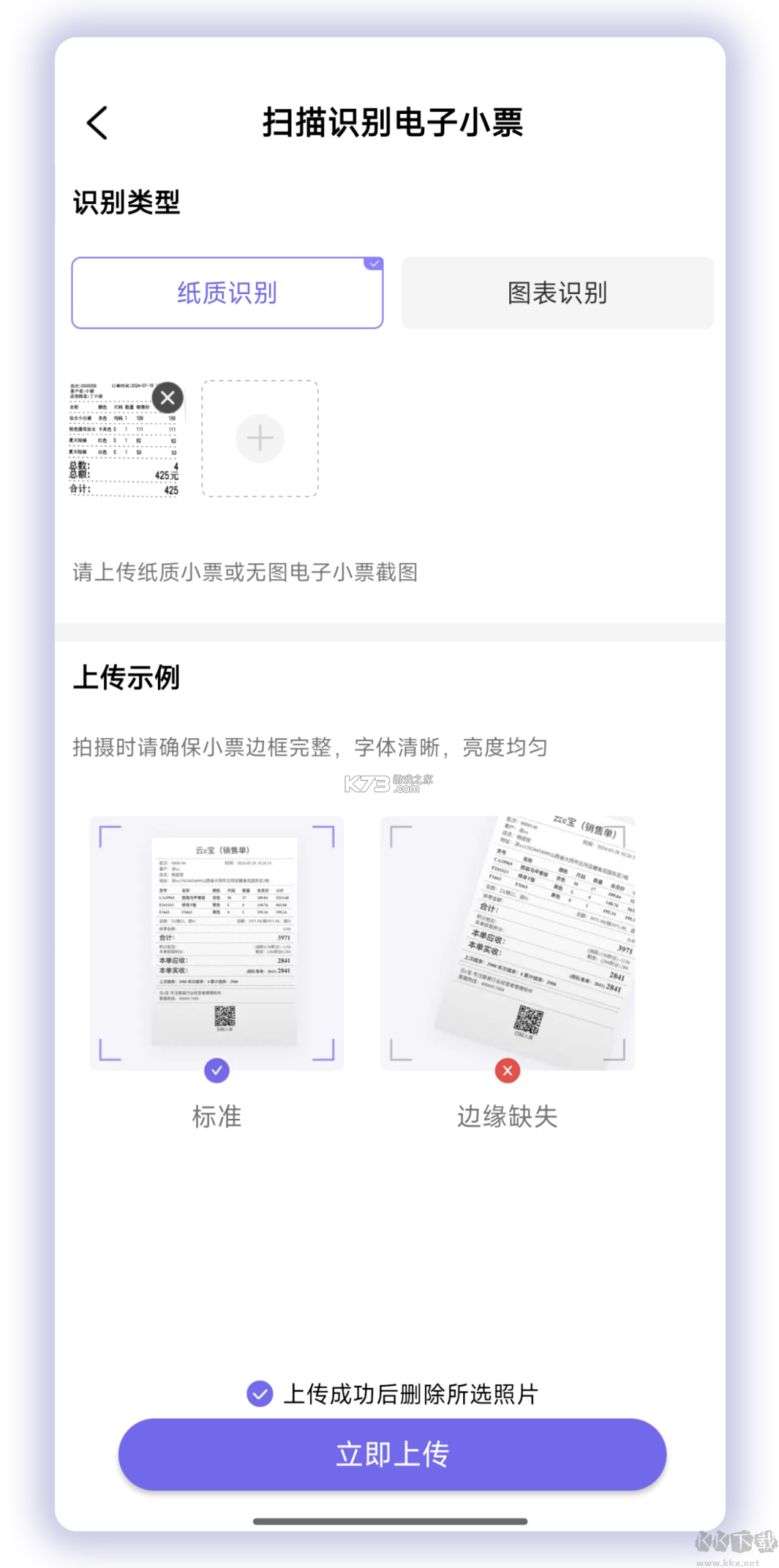The image size is (779, 1568).
Task: Open the uploaded receipt thumbnail
Action: tap(115, 447)
